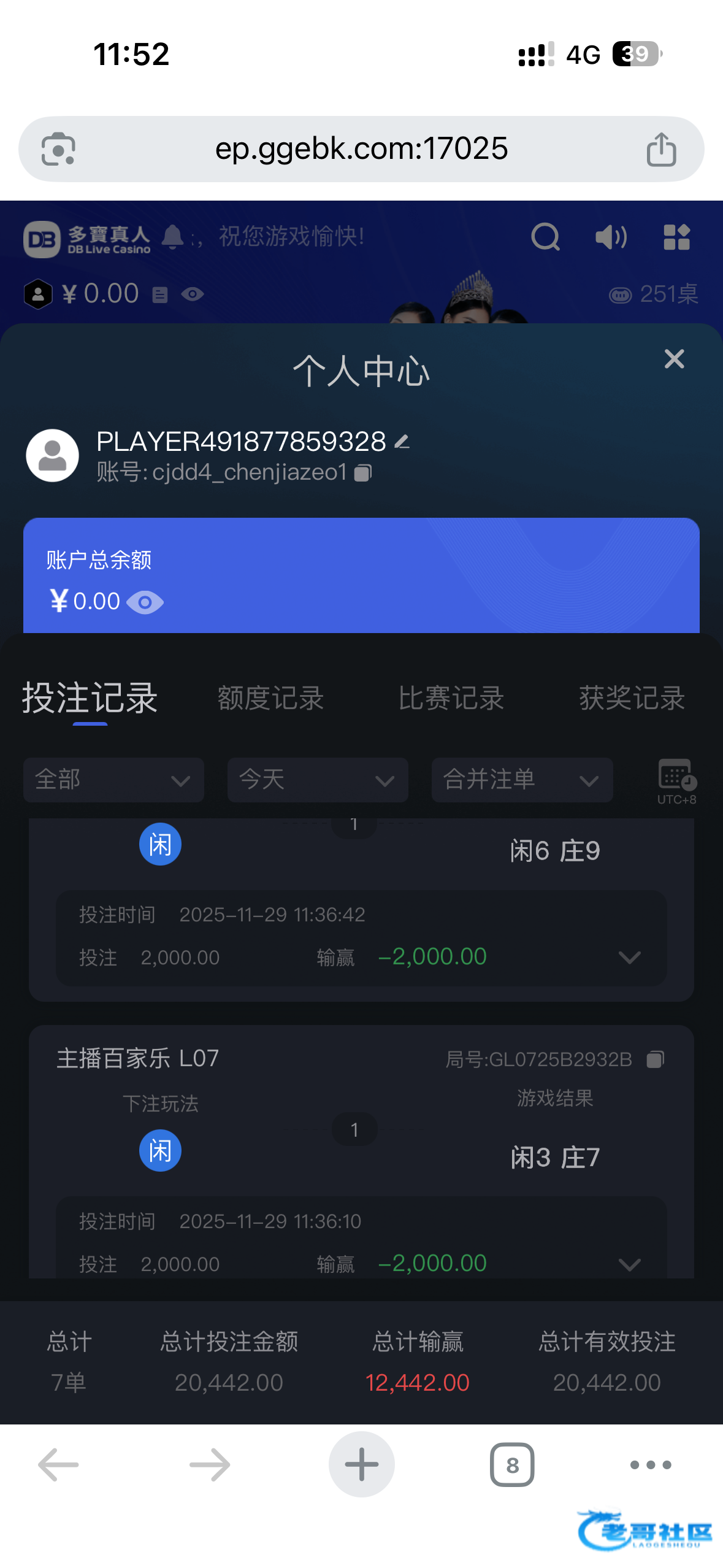Image resolution: width=723 pixels, height=1568 pixels.
Task: Open the browser's more options menu
Action: click(x=651, y=1464)
